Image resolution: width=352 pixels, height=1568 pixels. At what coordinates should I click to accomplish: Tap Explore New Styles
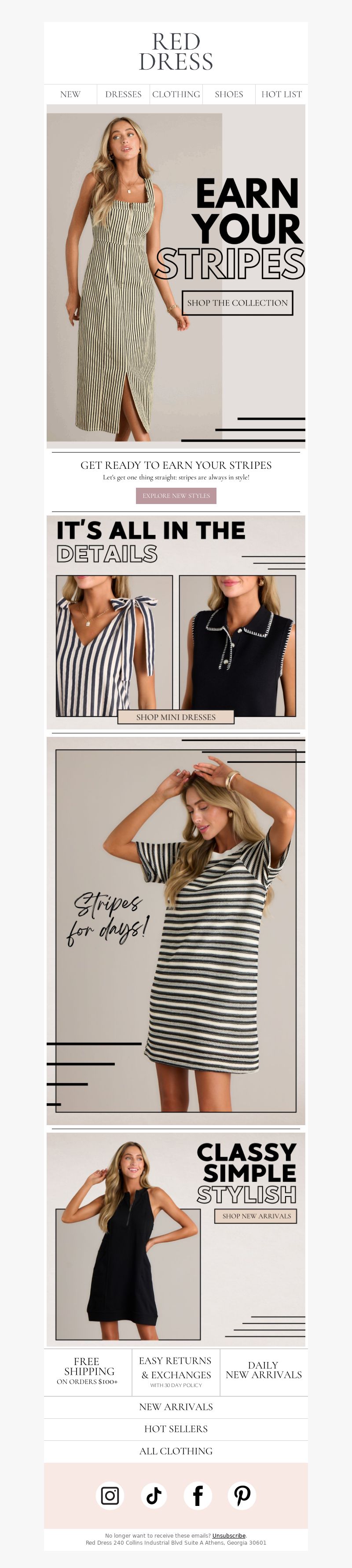176,496
